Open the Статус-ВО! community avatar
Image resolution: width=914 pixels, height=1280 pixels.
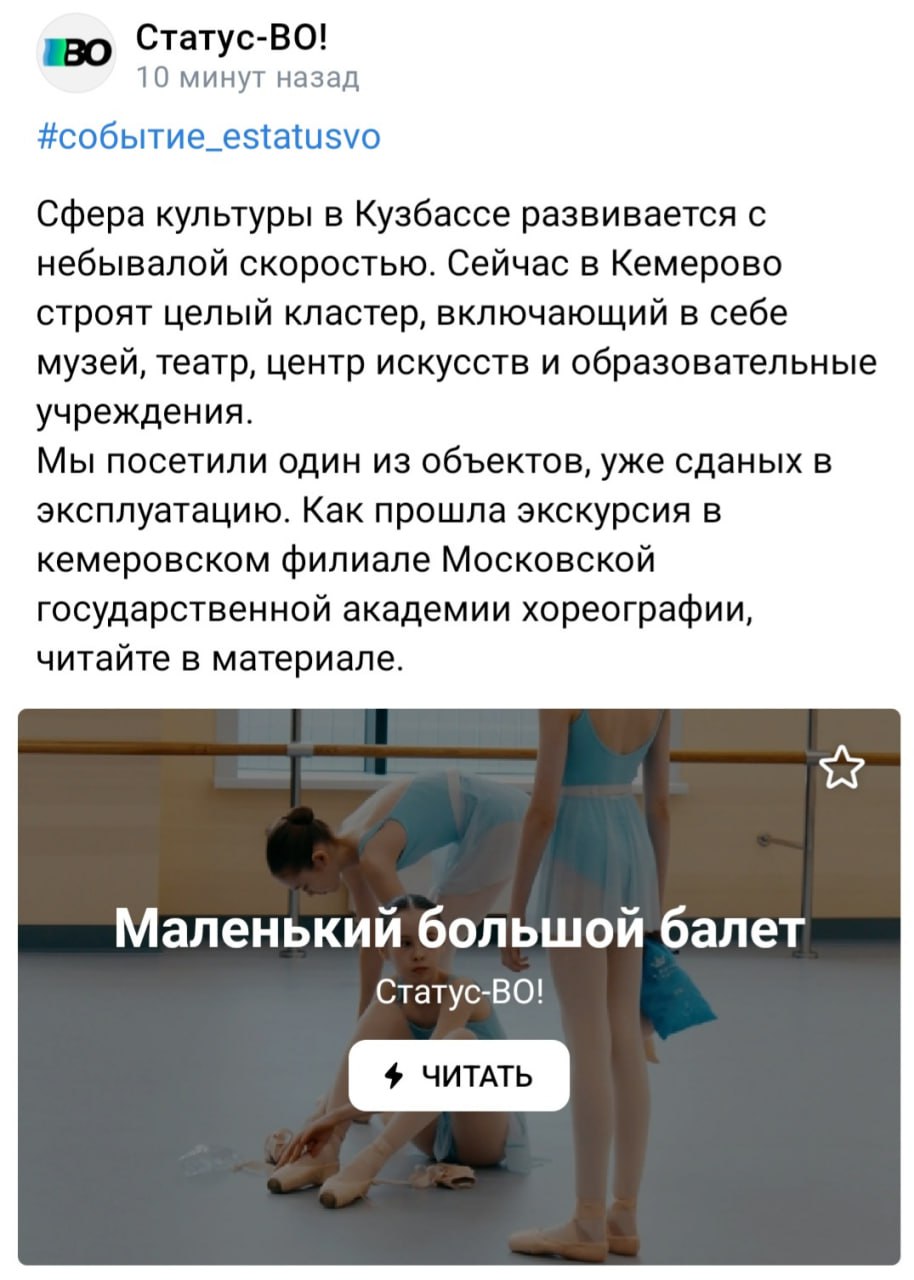[x=76, y=54]
